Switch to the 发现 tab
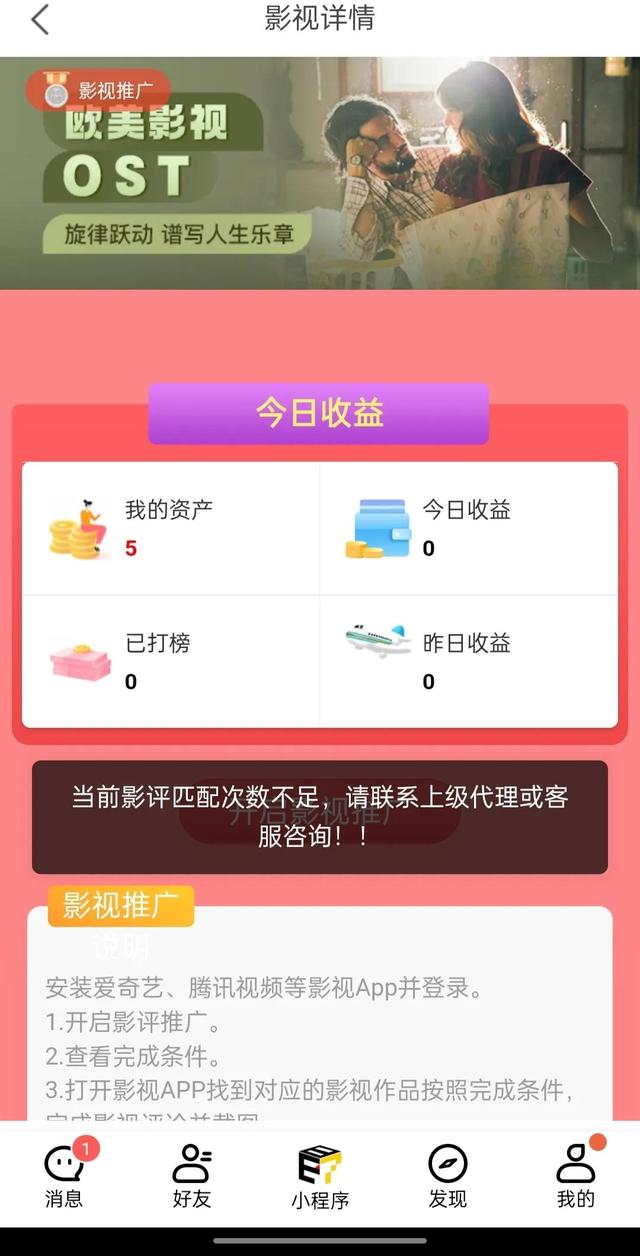 447,1175
